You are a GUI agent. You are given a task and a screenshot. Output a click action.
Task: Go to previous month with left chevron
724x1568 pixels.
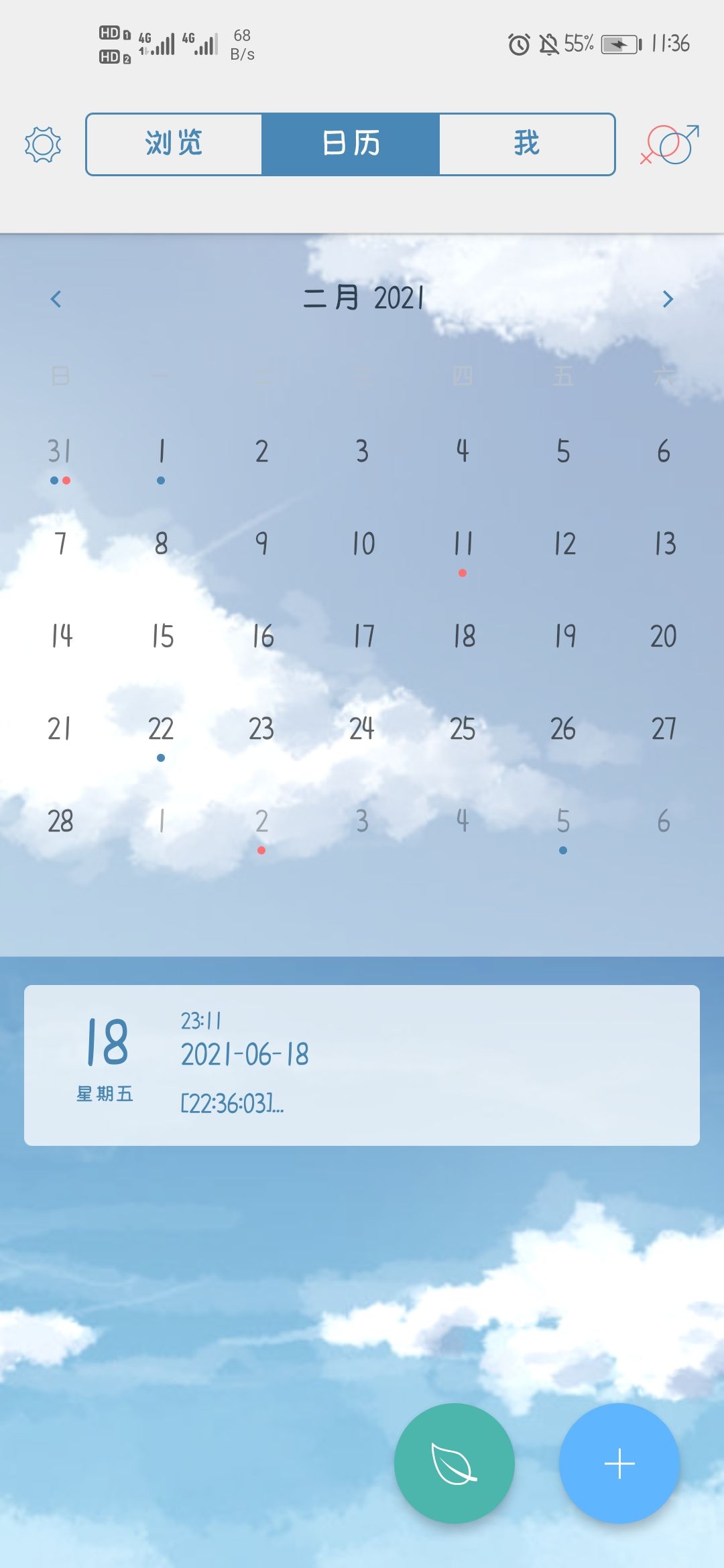[56, 300]
